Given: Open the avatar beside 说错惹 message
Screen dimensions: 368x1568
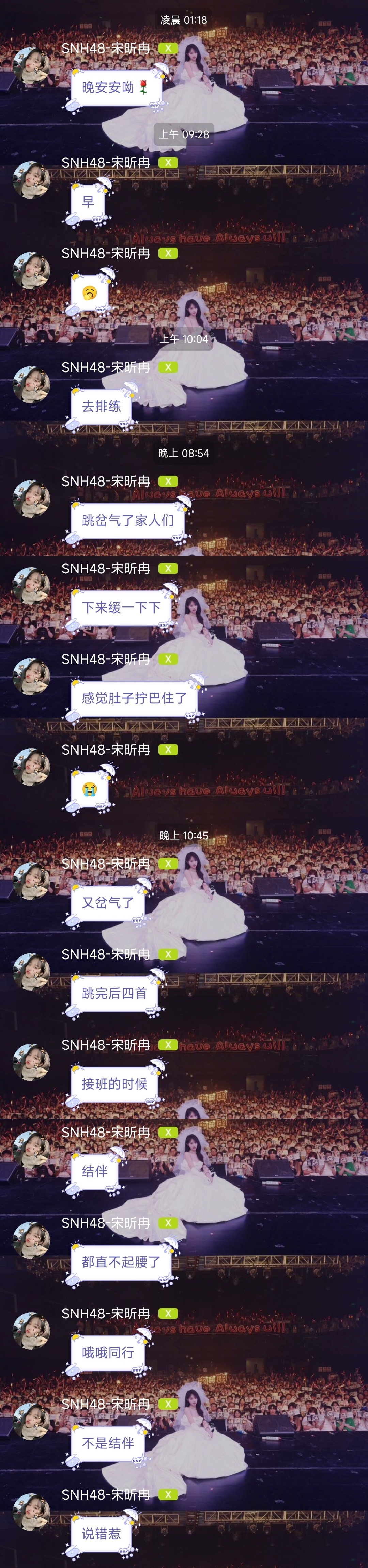Looking at the screenshot, I should pos(31,1511).
